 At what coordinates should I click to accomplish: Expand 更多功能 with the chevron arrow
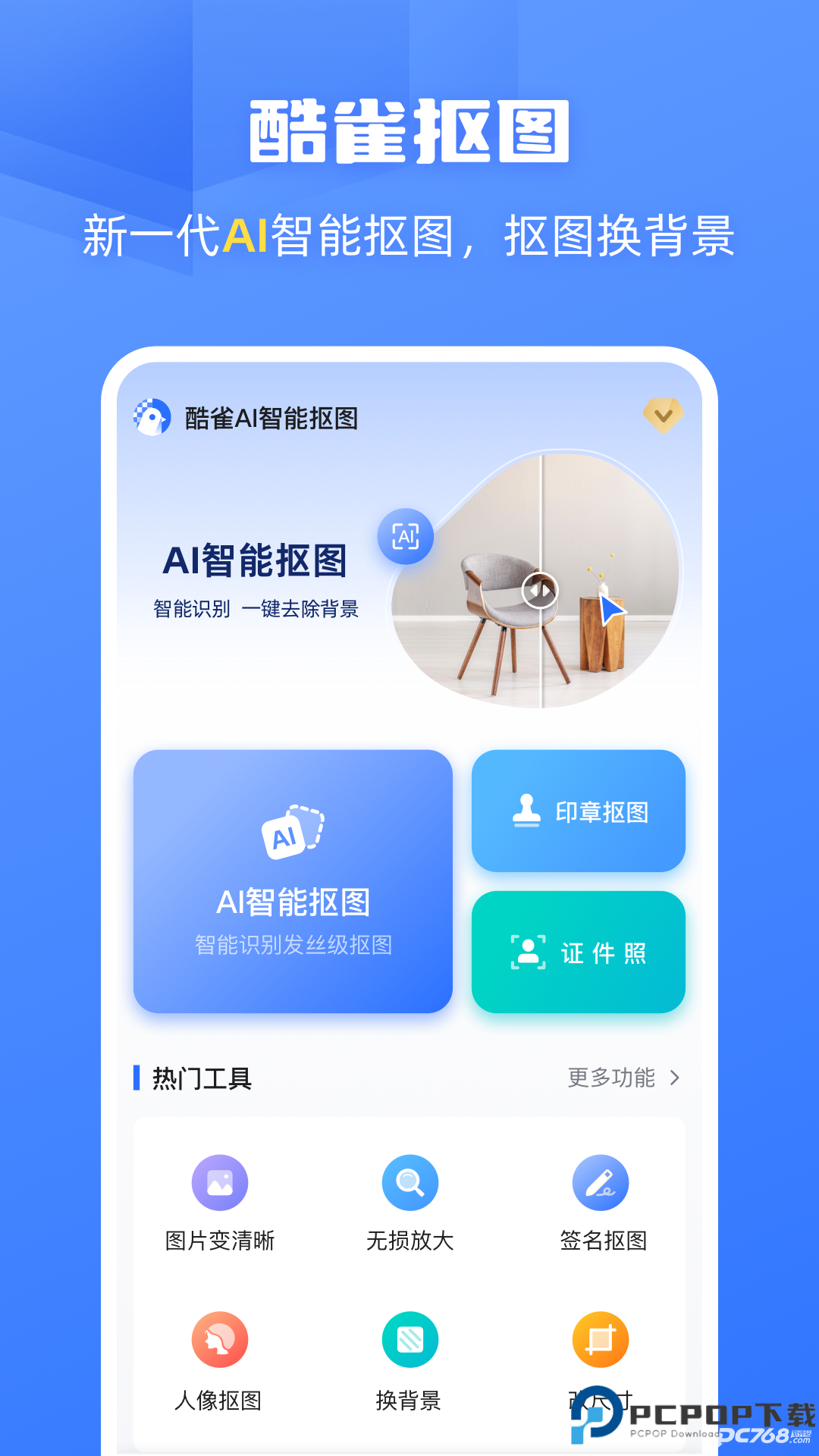point(673,1078)
